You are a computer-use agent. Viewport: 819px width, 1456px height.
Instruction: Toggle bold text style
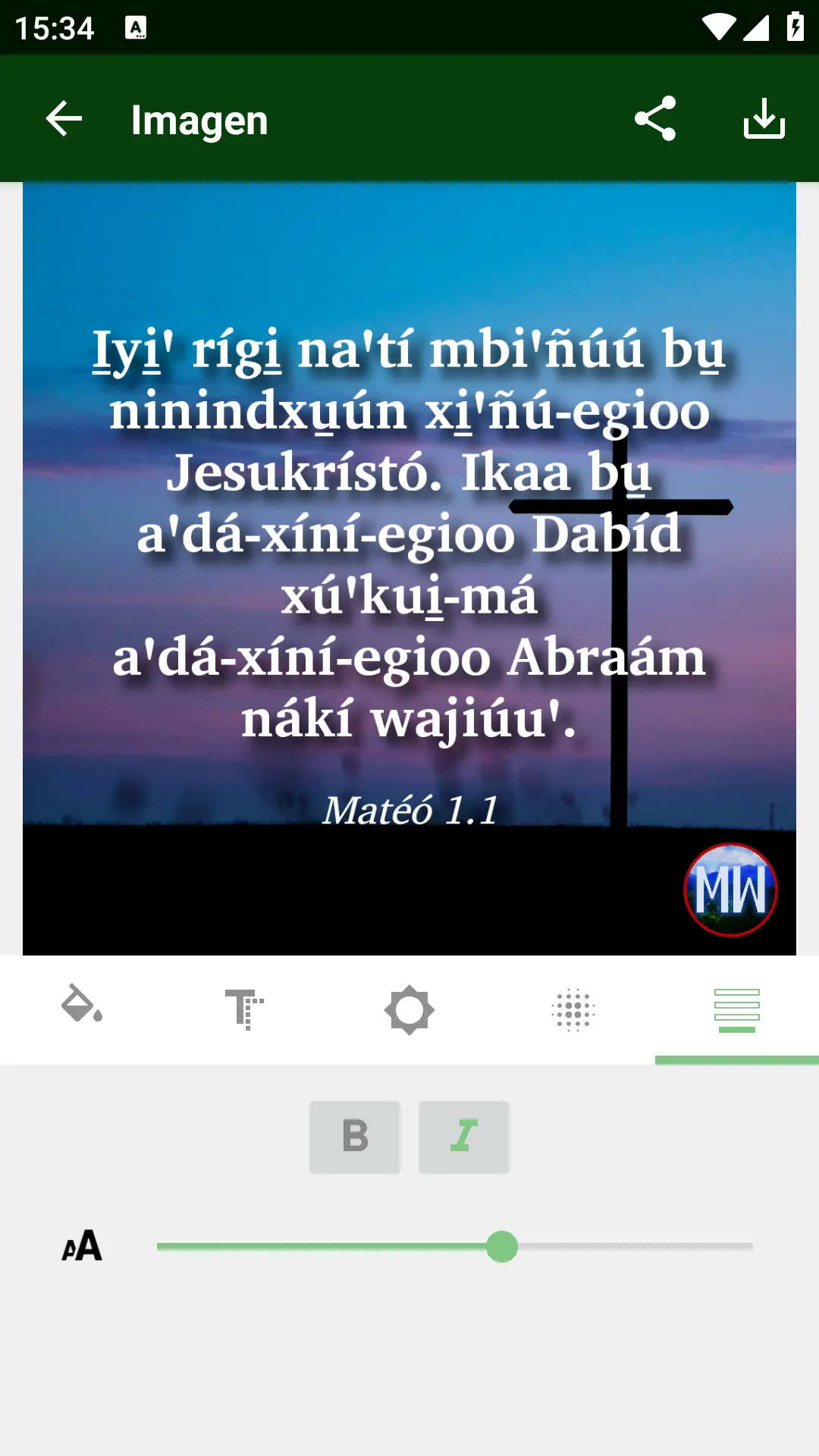[355, 1137]
